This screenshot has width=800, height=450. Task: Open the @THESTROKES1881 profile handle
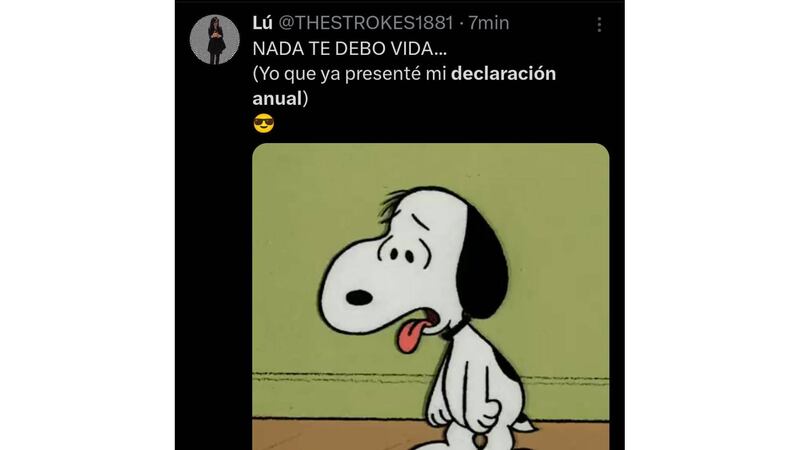click(364, 23)
